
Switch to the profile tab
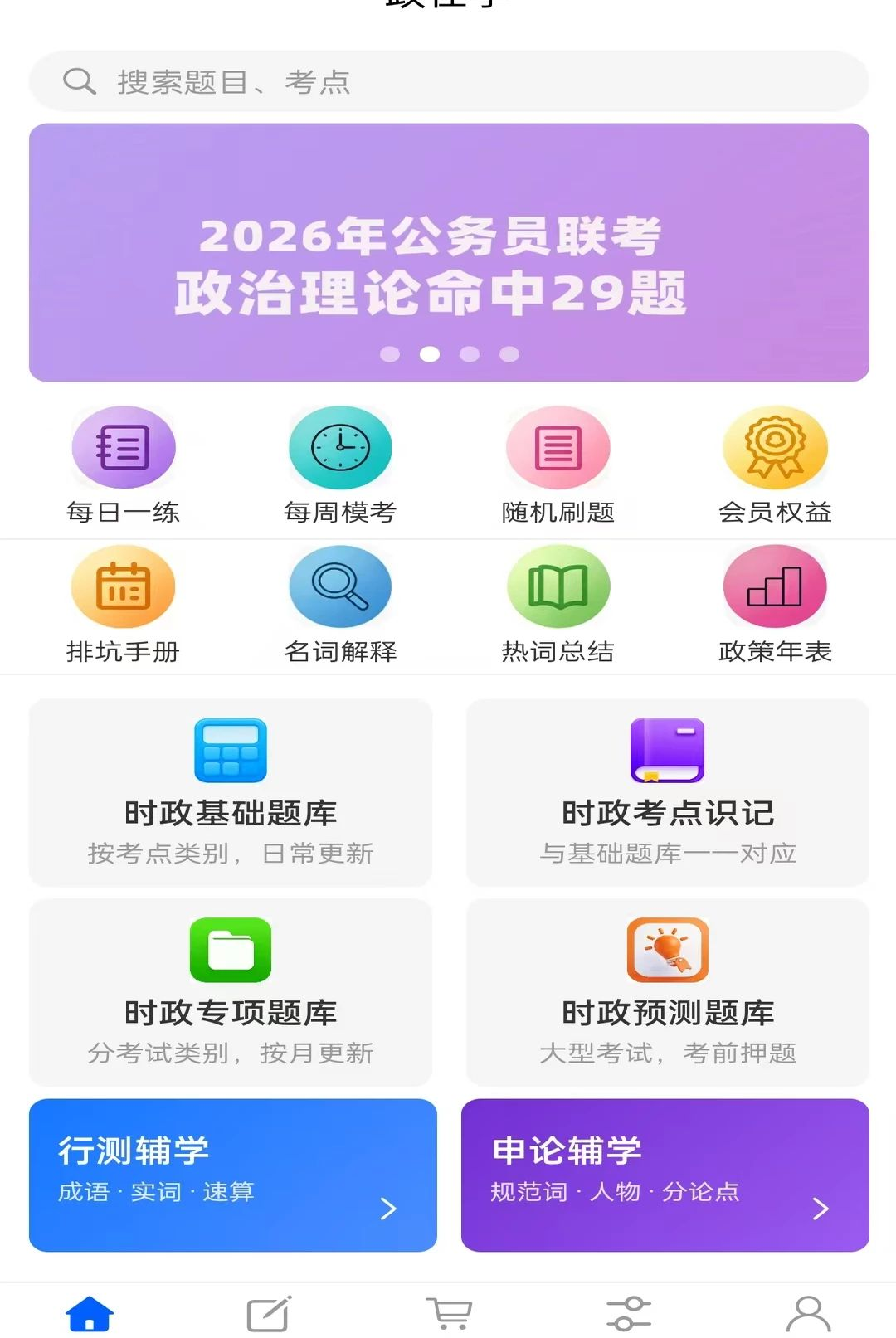click(x=808, y=1313)
